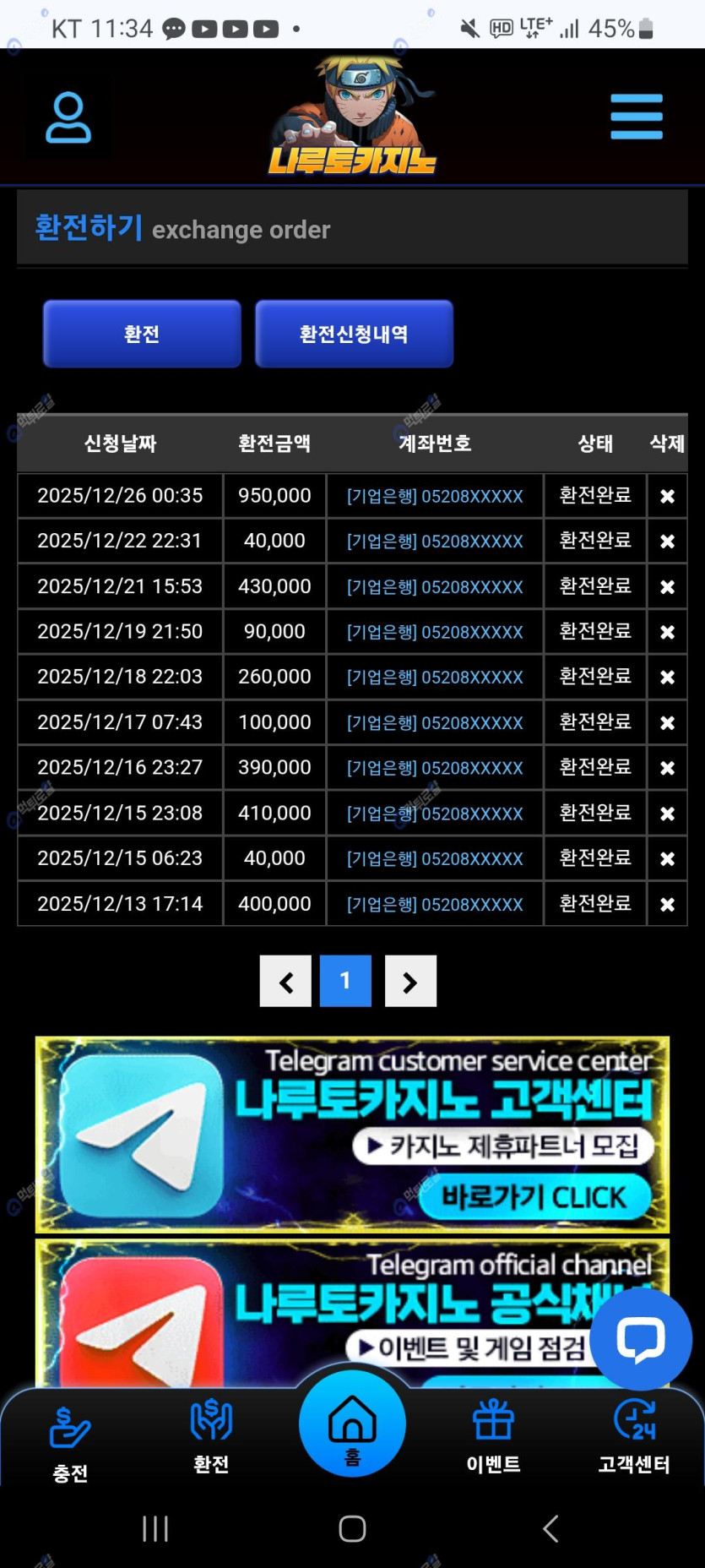The image size is (705, 1568).
Task: Go to the next page arrow
Action: [x=410, y=981]
